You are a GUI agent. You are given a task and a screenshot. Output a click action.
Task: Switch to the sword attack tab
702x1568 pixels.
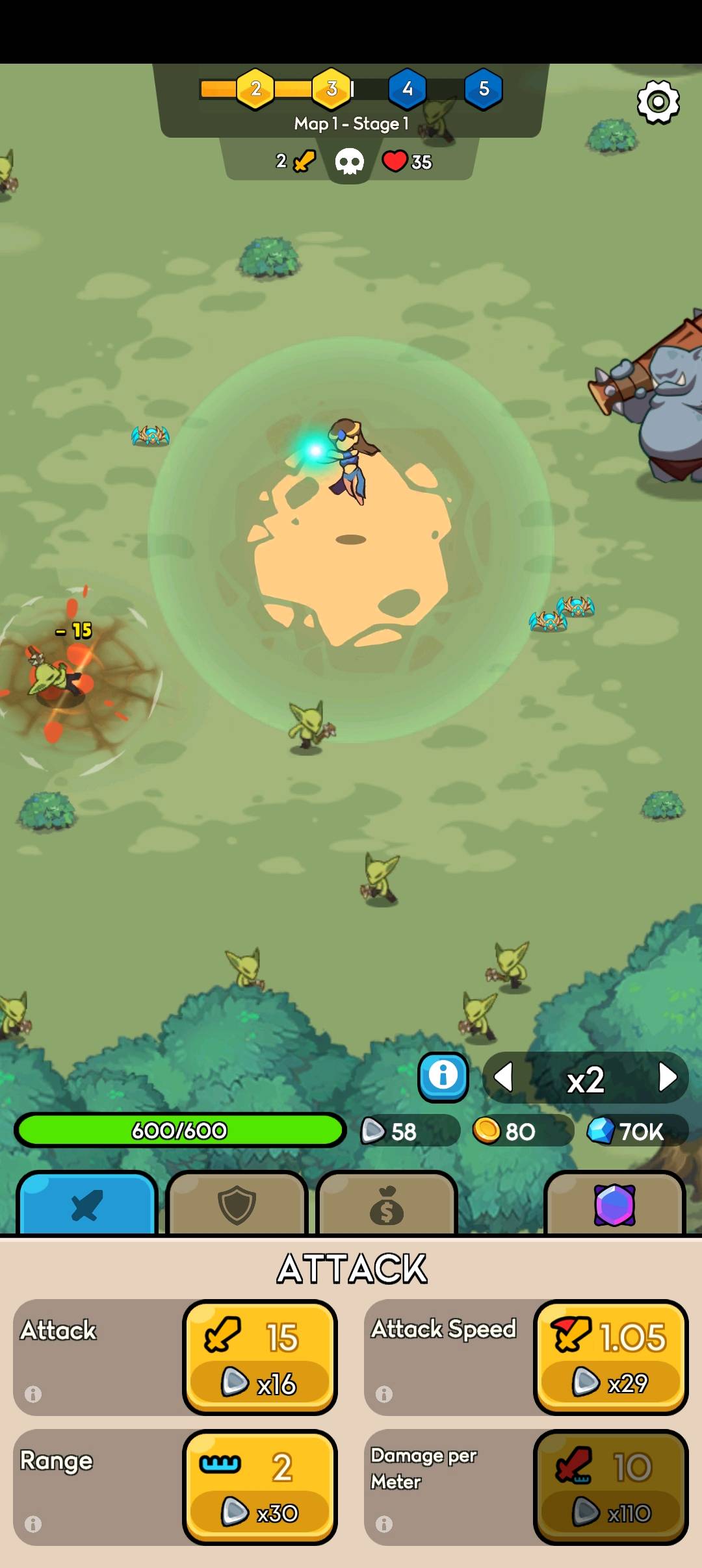point(87,1205)
